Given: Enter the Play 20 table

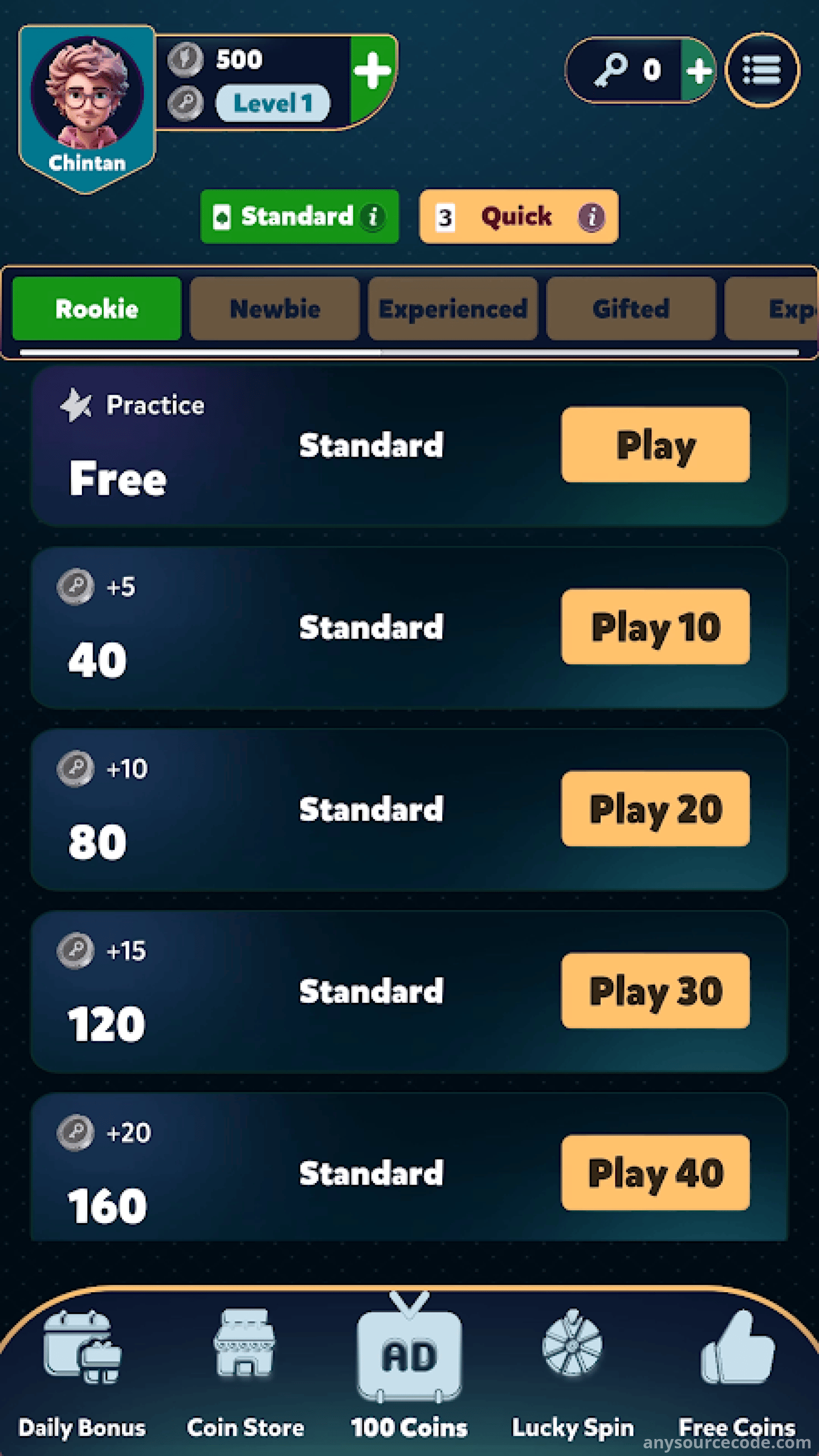Looking at the screenshot, I should (655, 809).
